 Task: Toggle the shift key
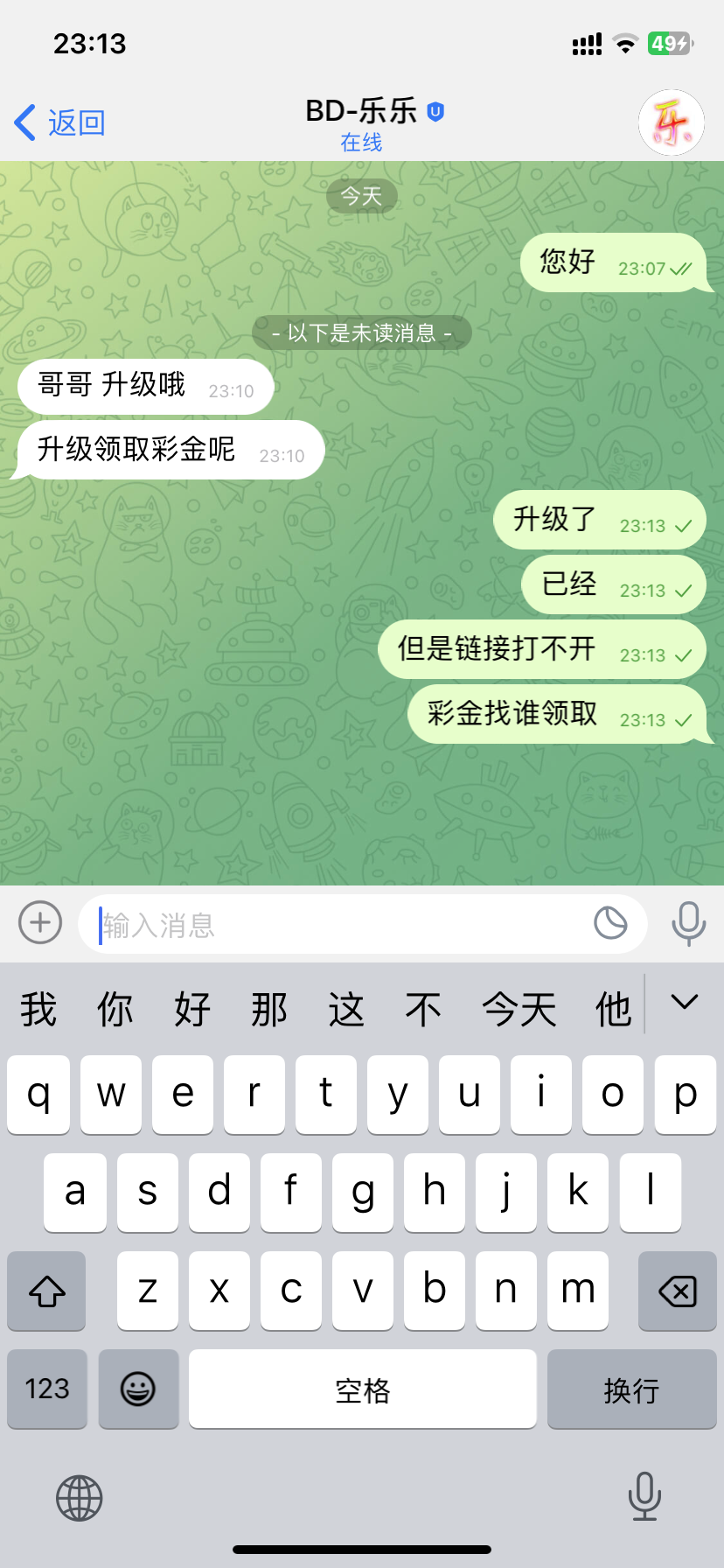point(47,1291)
